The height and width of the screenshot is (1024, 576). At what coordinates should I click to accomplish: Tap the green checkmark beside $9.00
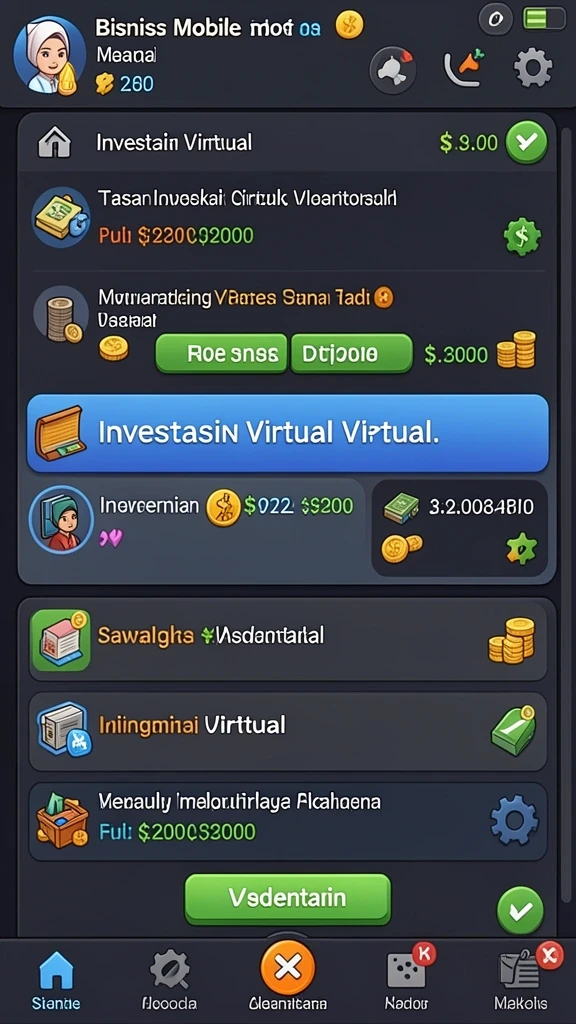(526, 142)
